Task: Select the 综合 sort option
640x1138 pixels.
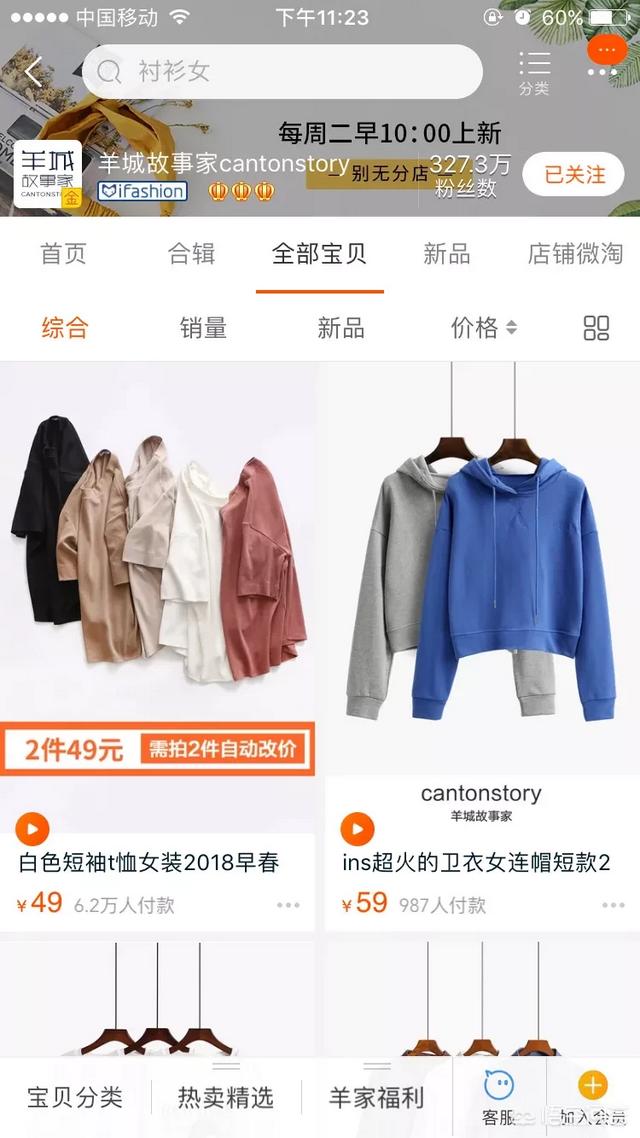Action: [65, 328]
